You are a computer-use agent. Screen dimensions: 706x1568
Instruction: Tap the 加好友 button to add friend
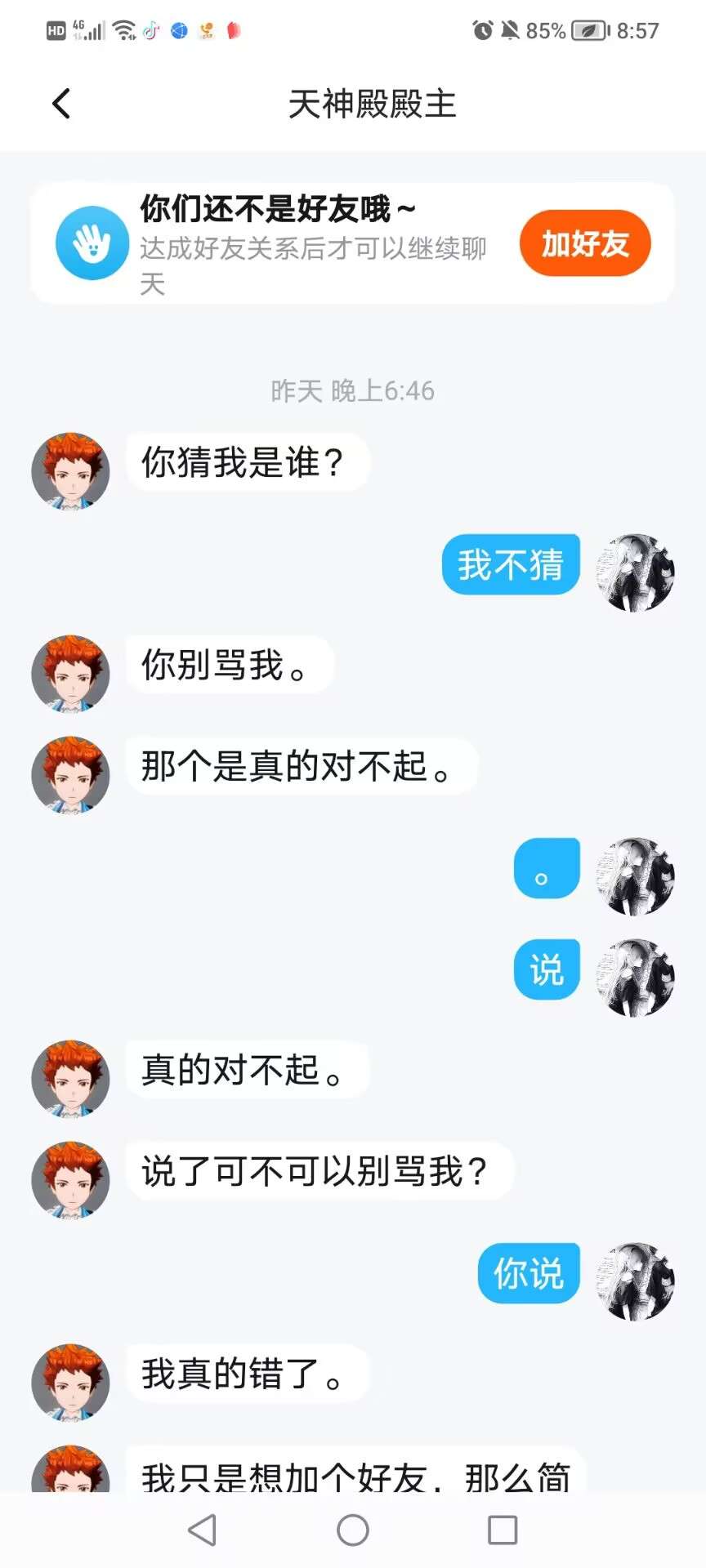584,243
